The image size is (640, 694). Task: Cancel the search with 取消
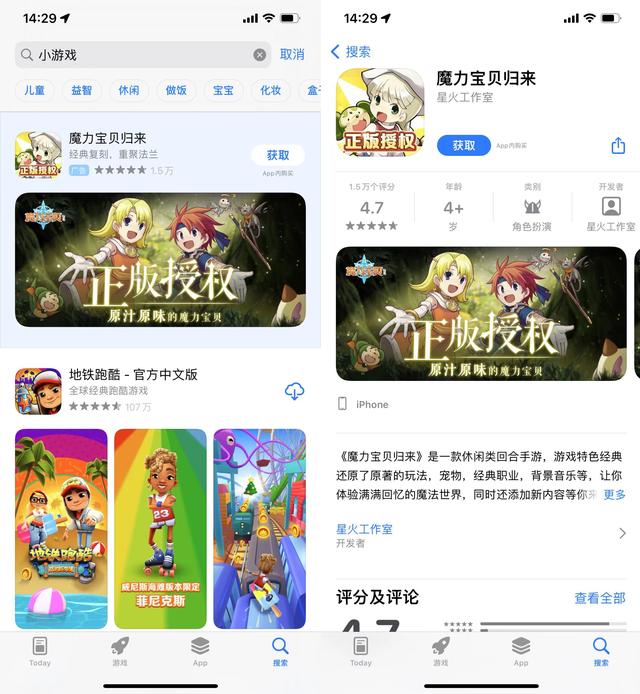click(x=292, y=55)
